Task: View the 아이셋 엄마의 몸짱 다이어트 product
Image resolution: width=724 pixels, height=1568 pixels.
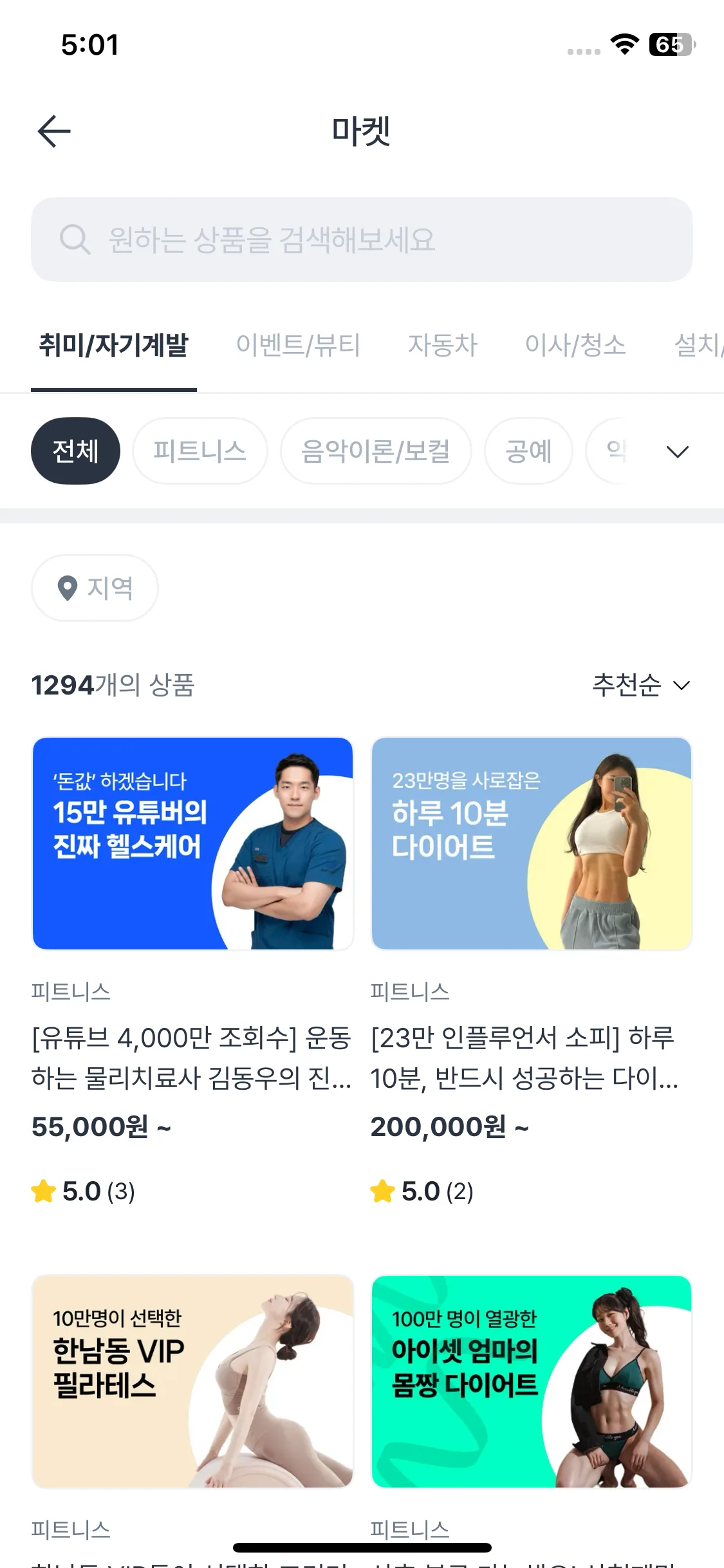Action: (x=532, y=1381)
